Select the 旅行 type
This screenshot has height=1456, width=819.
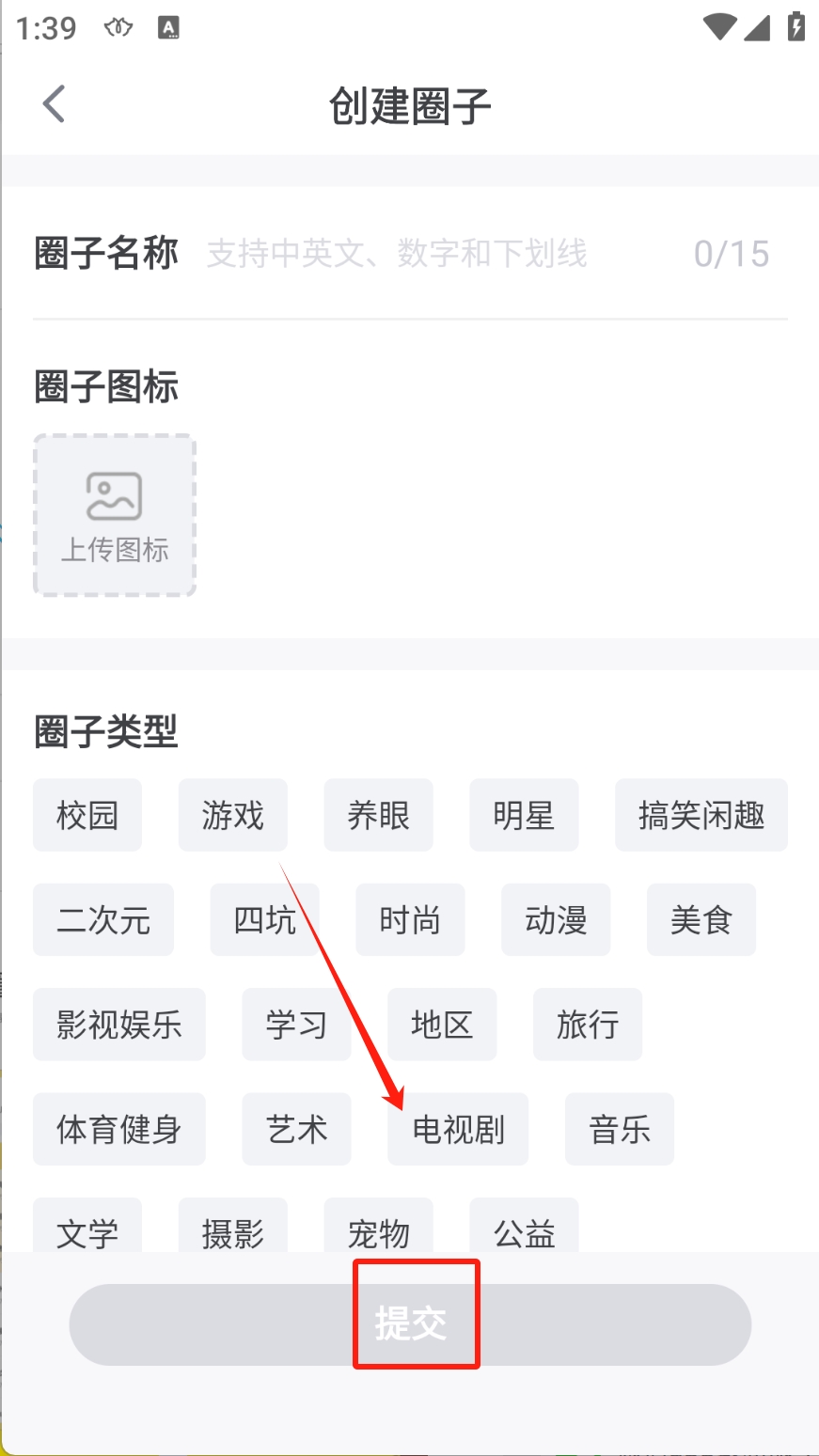pyautogui.click(x=587, y=1024)
